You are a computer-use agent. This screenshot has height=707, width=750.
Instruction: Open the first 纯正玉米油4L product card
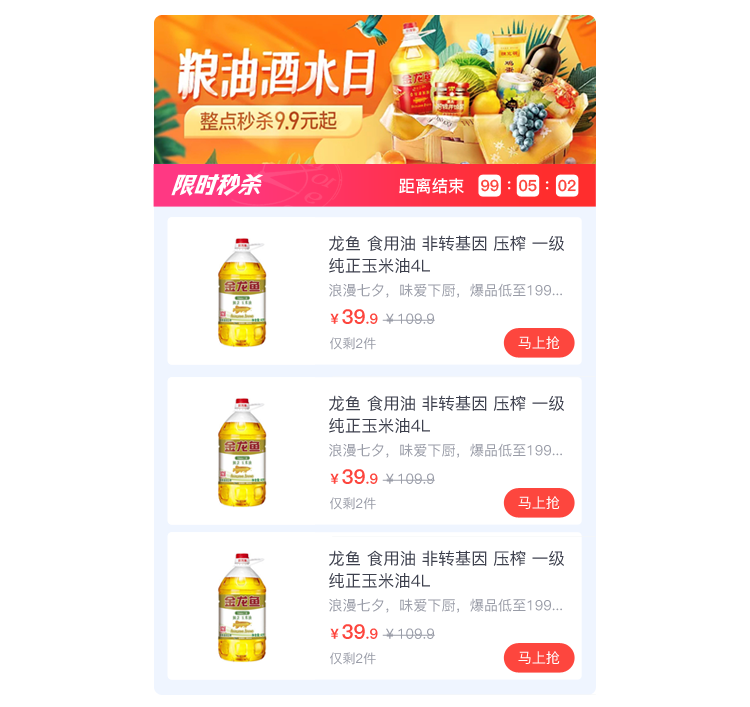click(x=446, y=255)
